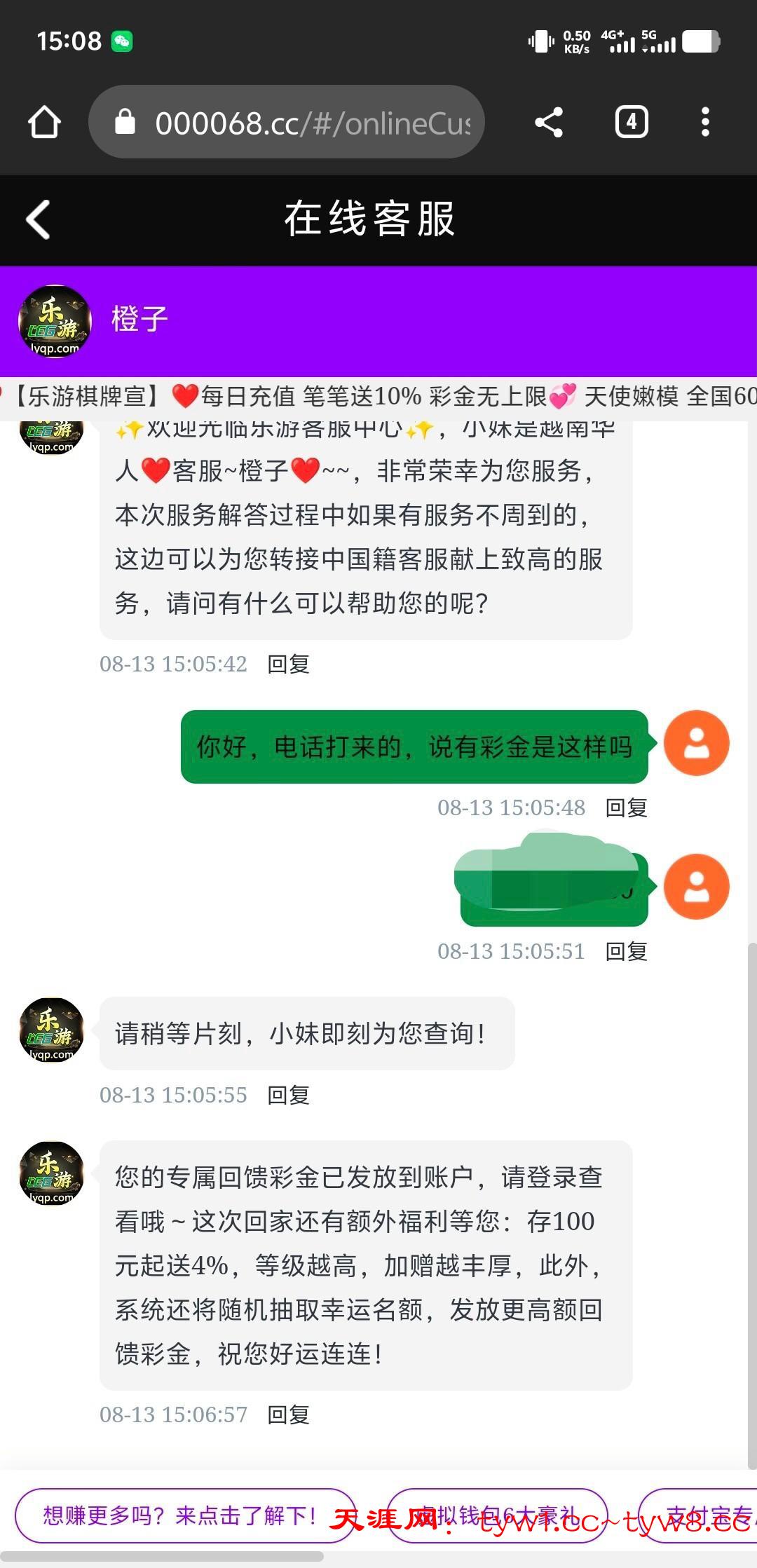This screenshot has width=757, height=1568.
Task: Tap 回复 under the 15:05:42 message
Action: click(288, 664)
